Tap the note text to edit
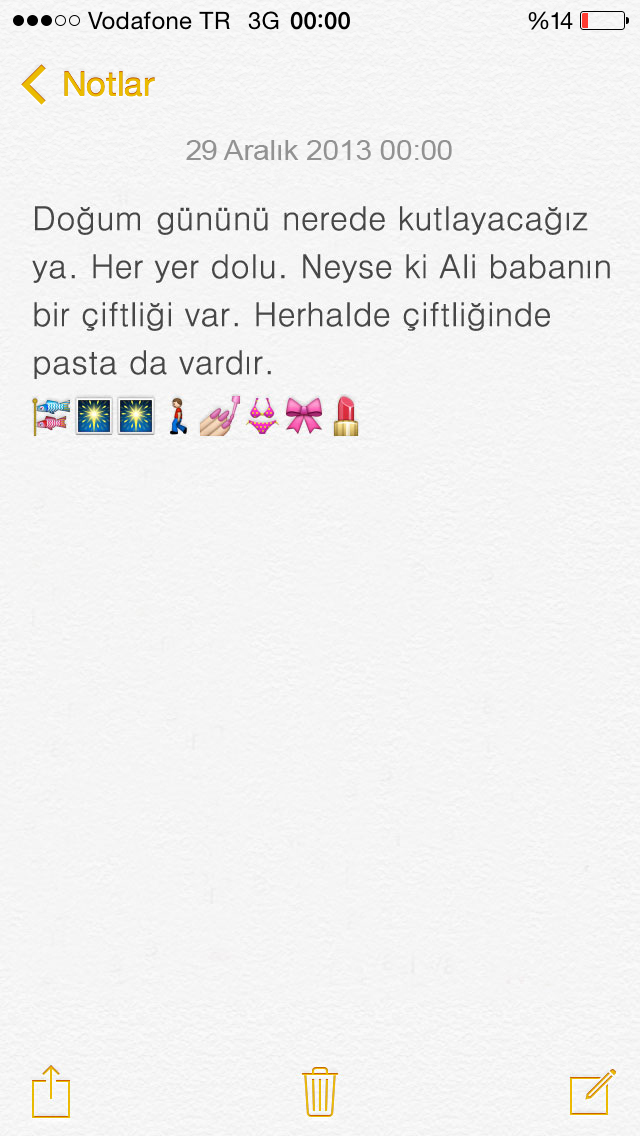640x1136 pixels. [x=320, y=290]
